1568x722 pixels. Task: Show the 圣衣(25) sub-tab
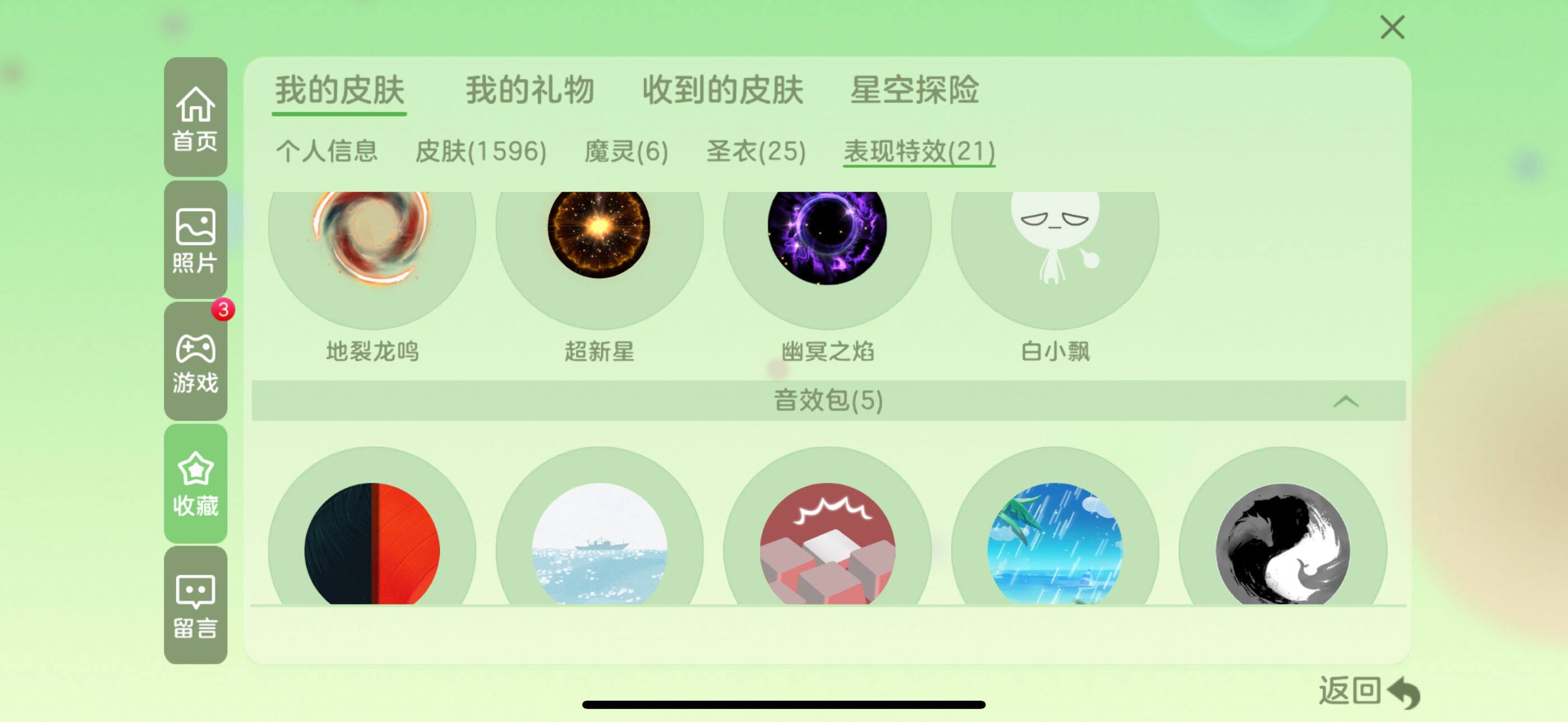[x=755, y=151]
